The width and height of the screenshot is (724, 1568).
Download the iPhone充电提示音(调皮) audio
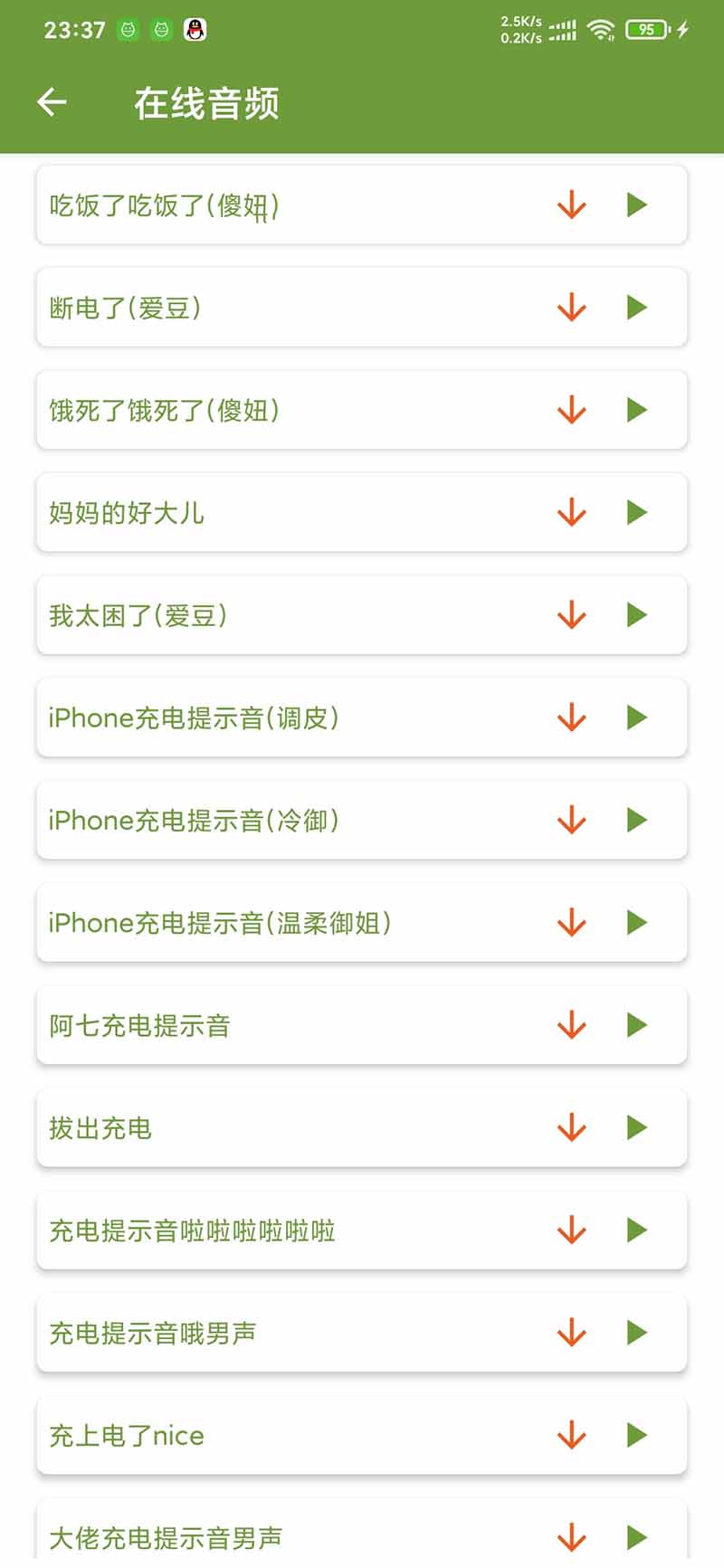click(x=571, y=717)
